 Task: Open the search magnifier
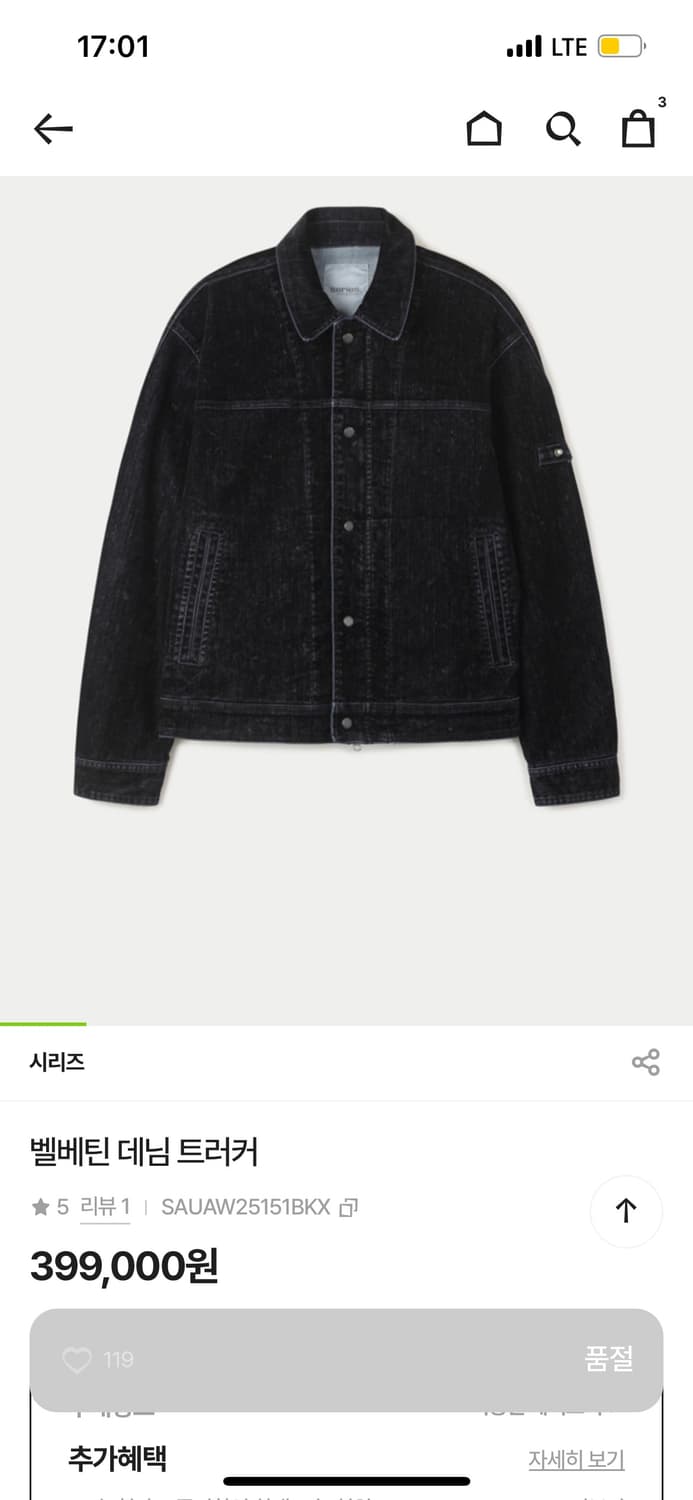pyautogui.click(x=563, y=129)
